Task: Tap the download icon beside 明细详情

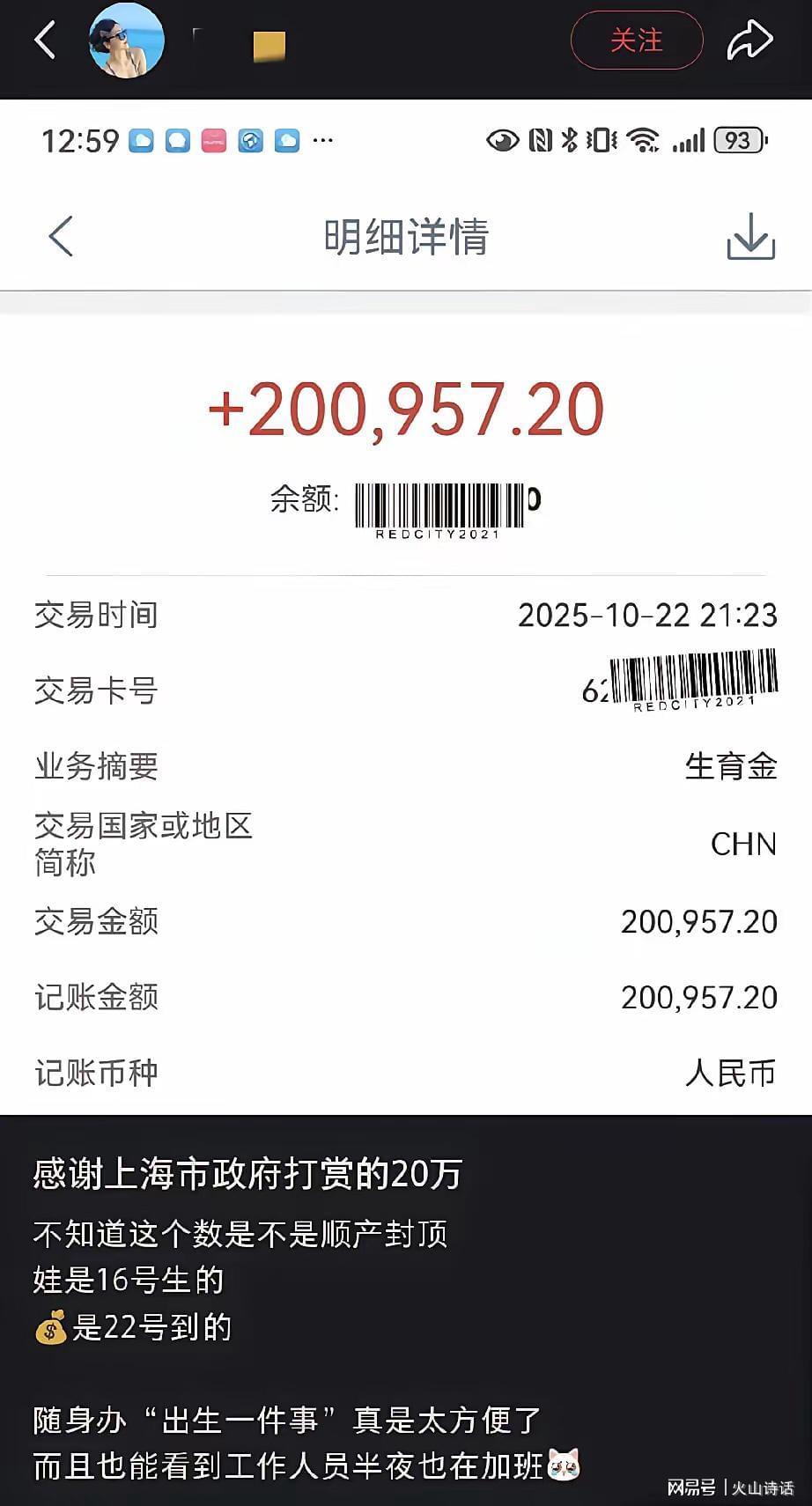Action: tap(750, 236)
